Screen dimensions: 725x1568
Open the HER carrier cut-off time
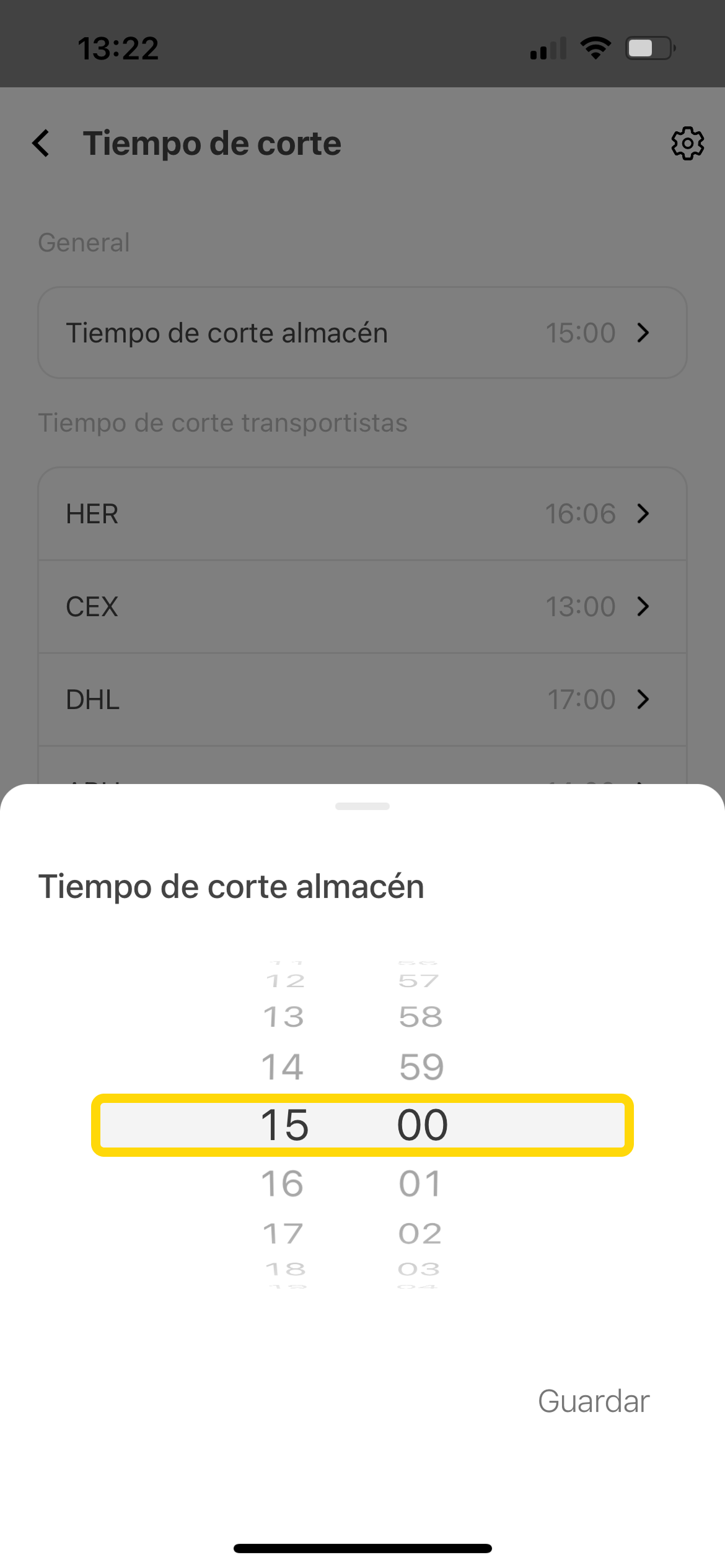click(x=362, y=513)
